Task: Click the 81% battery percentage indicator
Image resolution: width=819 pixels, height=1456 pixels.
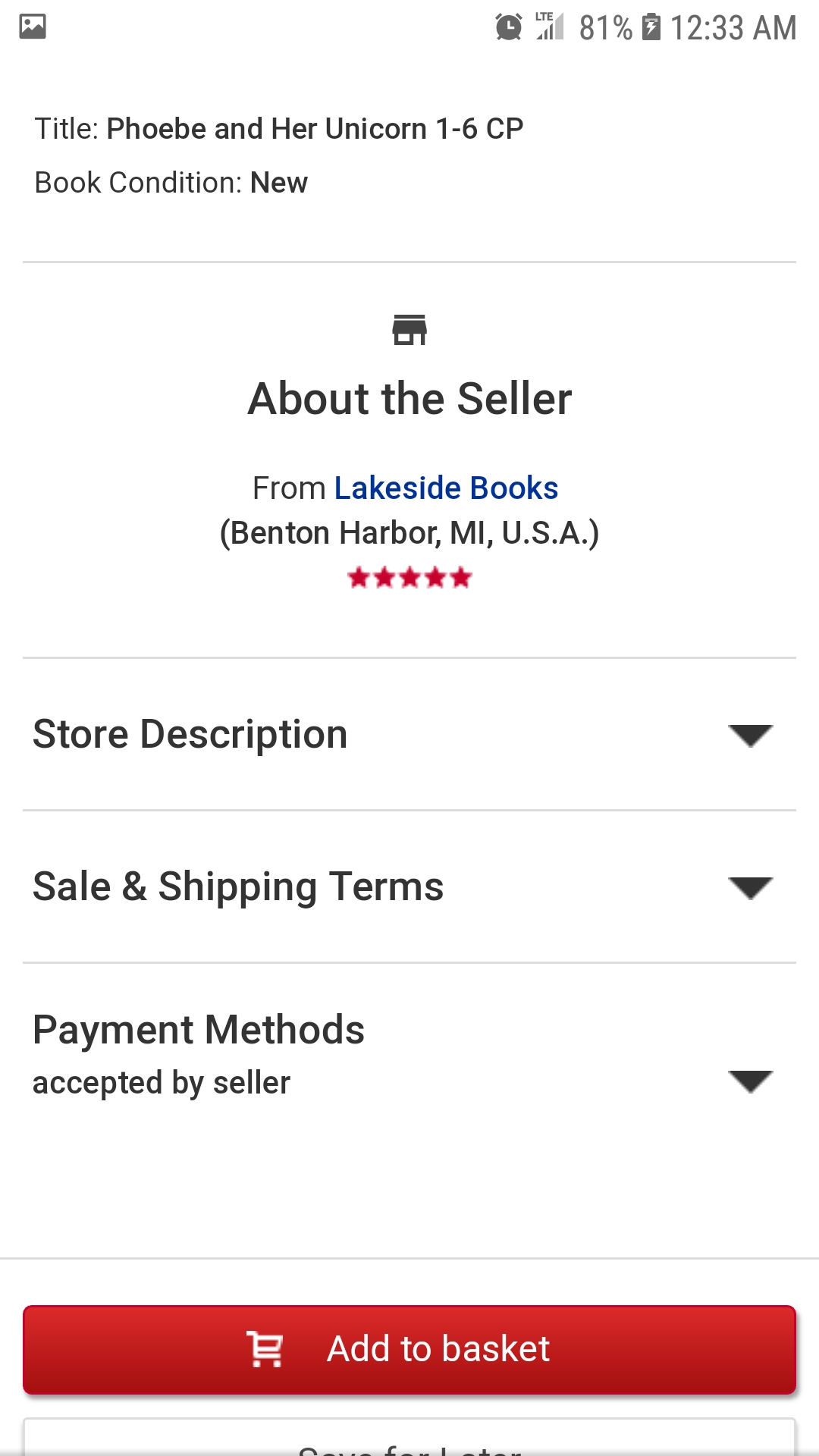Action: (603, 28)
